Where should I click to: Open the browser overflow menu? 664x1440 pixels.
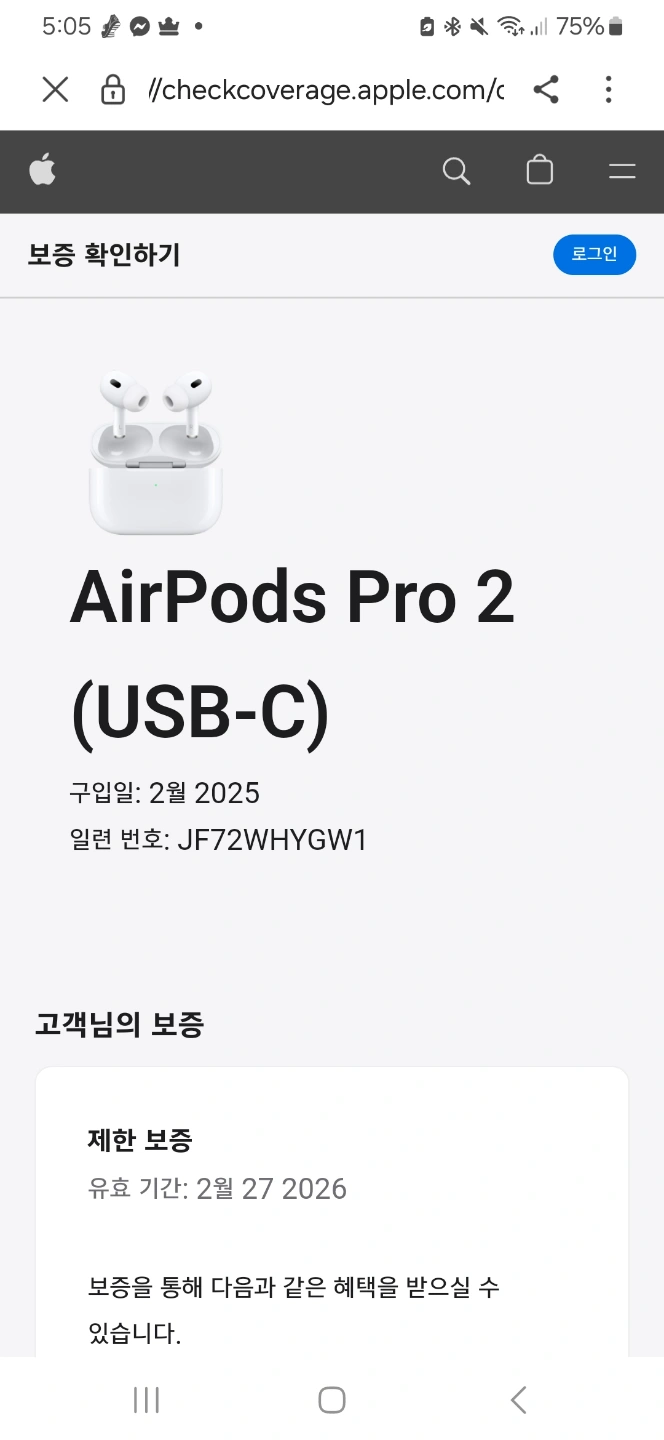click(608, 90)
